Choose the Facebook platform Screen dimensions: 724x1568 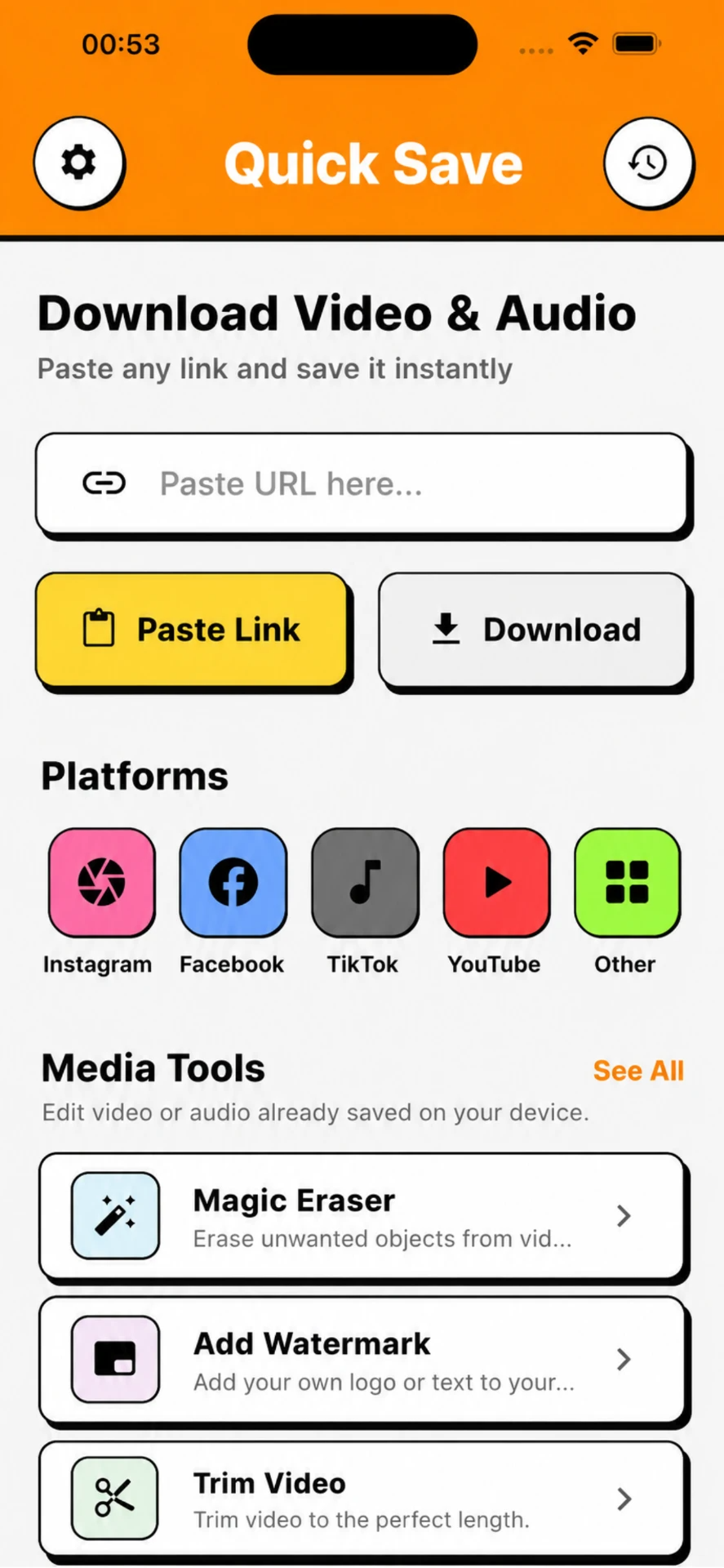coord(233,882)
